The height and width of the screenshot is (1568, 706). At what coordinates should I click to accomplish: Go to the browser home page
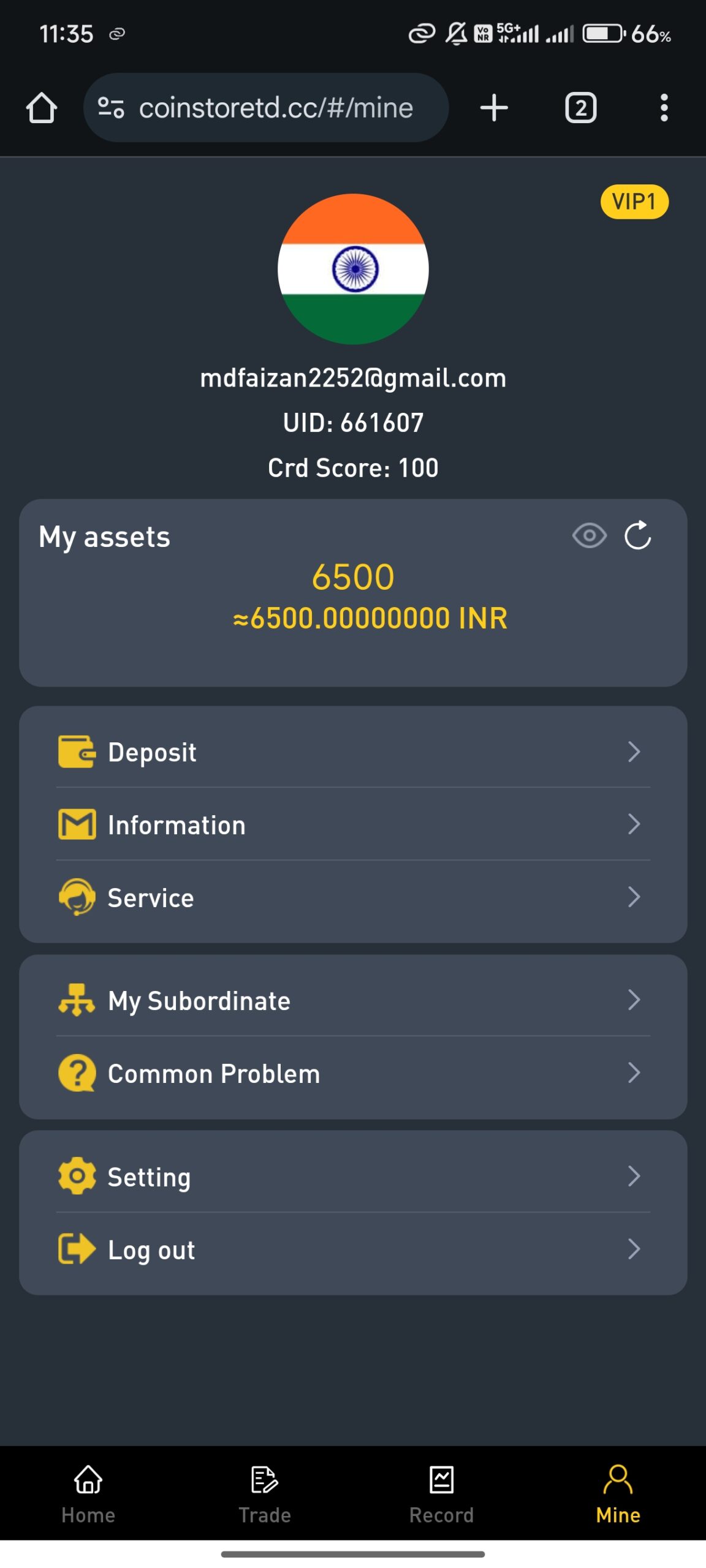pos(42,108)
